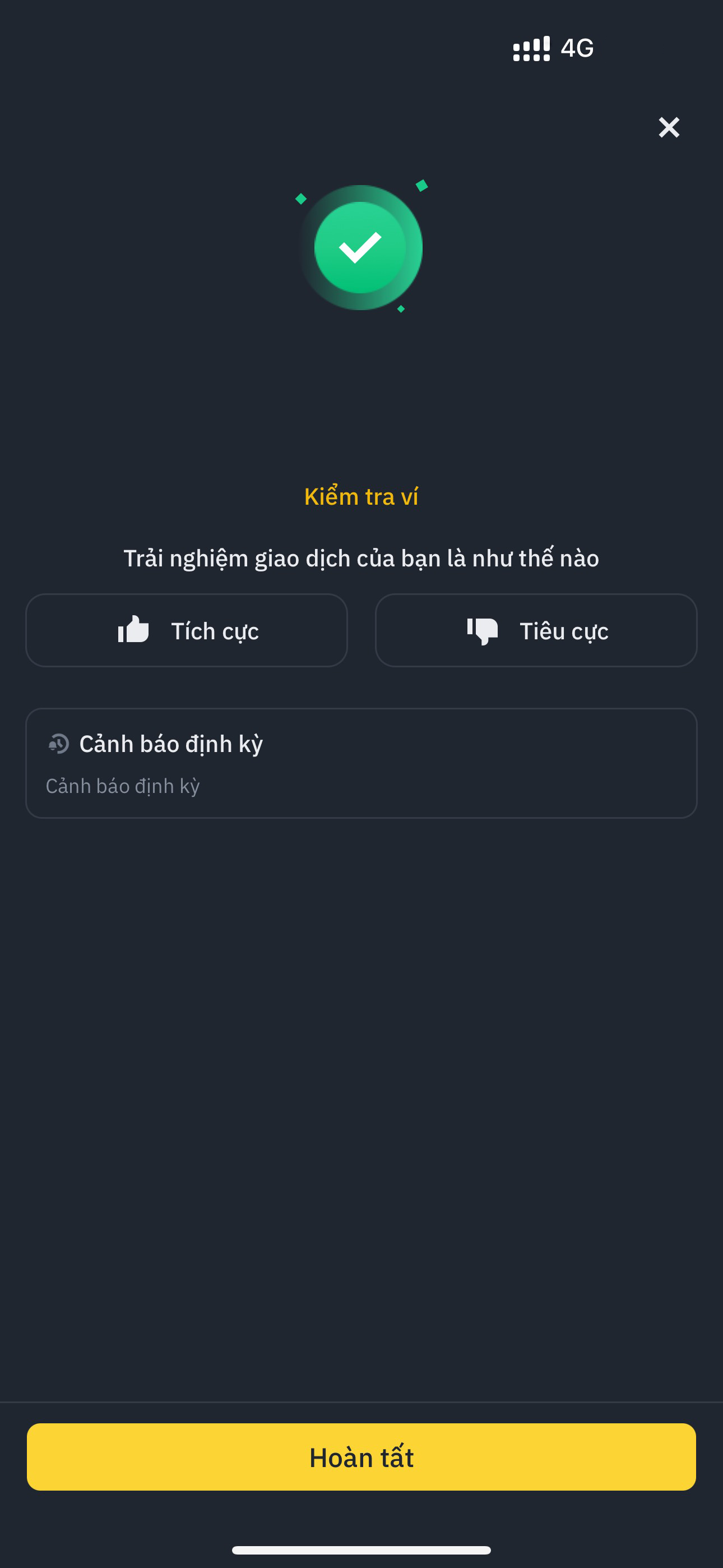Close the confirmation screen with the X
The height and width of the screenshot is (1568, 723).
[x=669, y=127]
